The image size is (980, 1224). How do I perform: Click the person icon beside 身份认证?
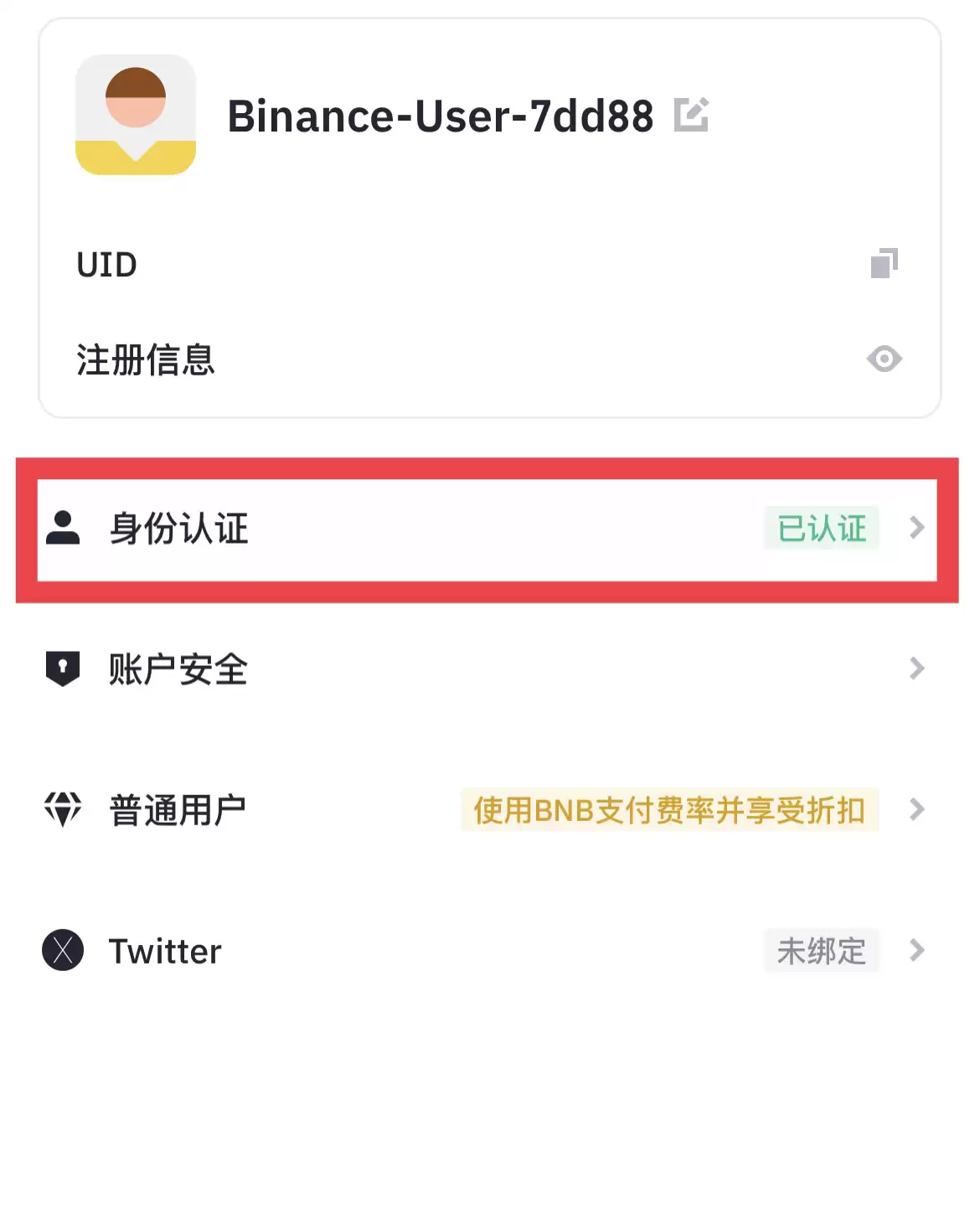point(62,528)
